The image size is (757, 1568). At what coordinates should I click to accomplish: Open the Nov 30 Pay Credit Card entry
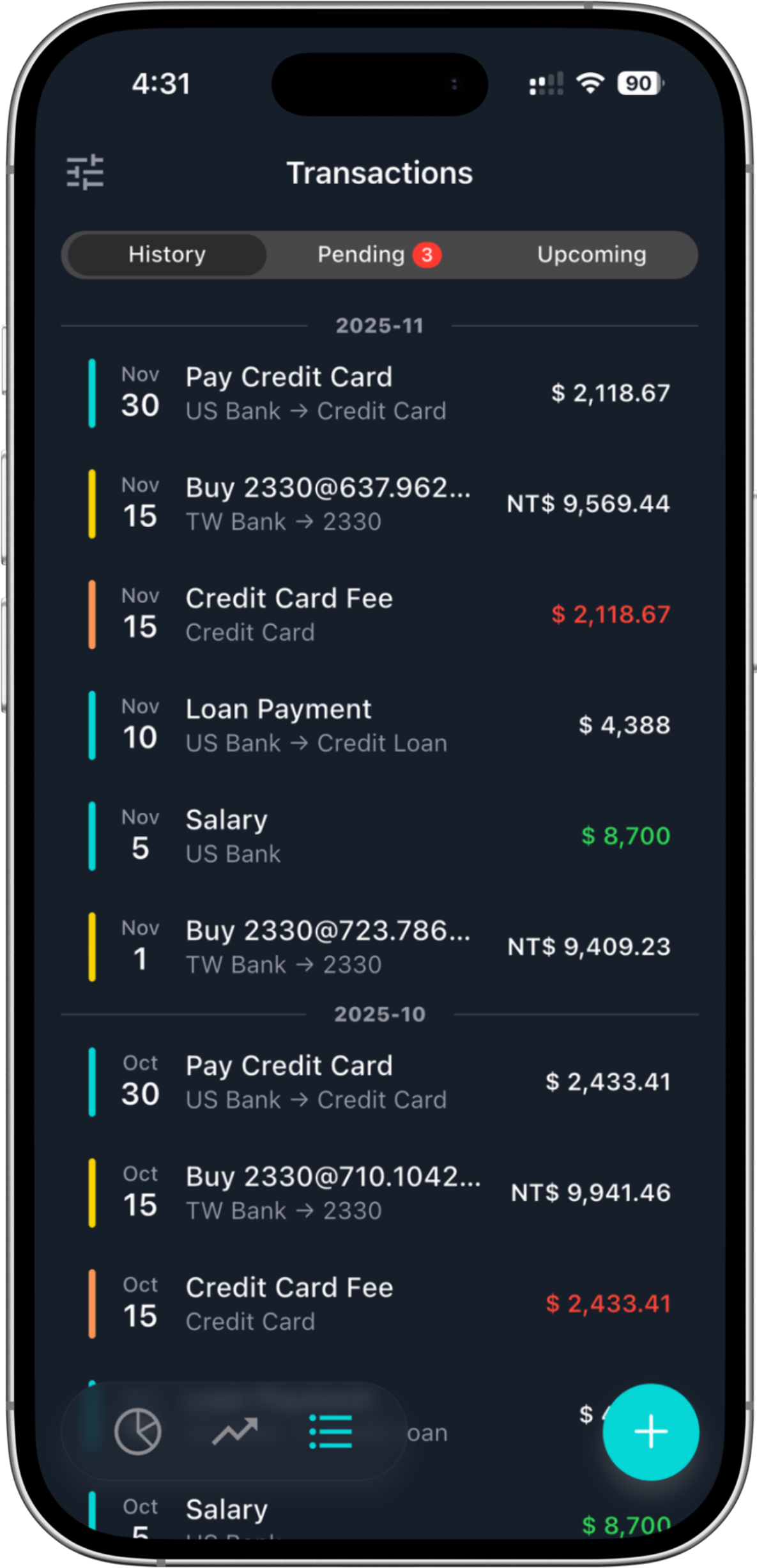tap(378, 392)
